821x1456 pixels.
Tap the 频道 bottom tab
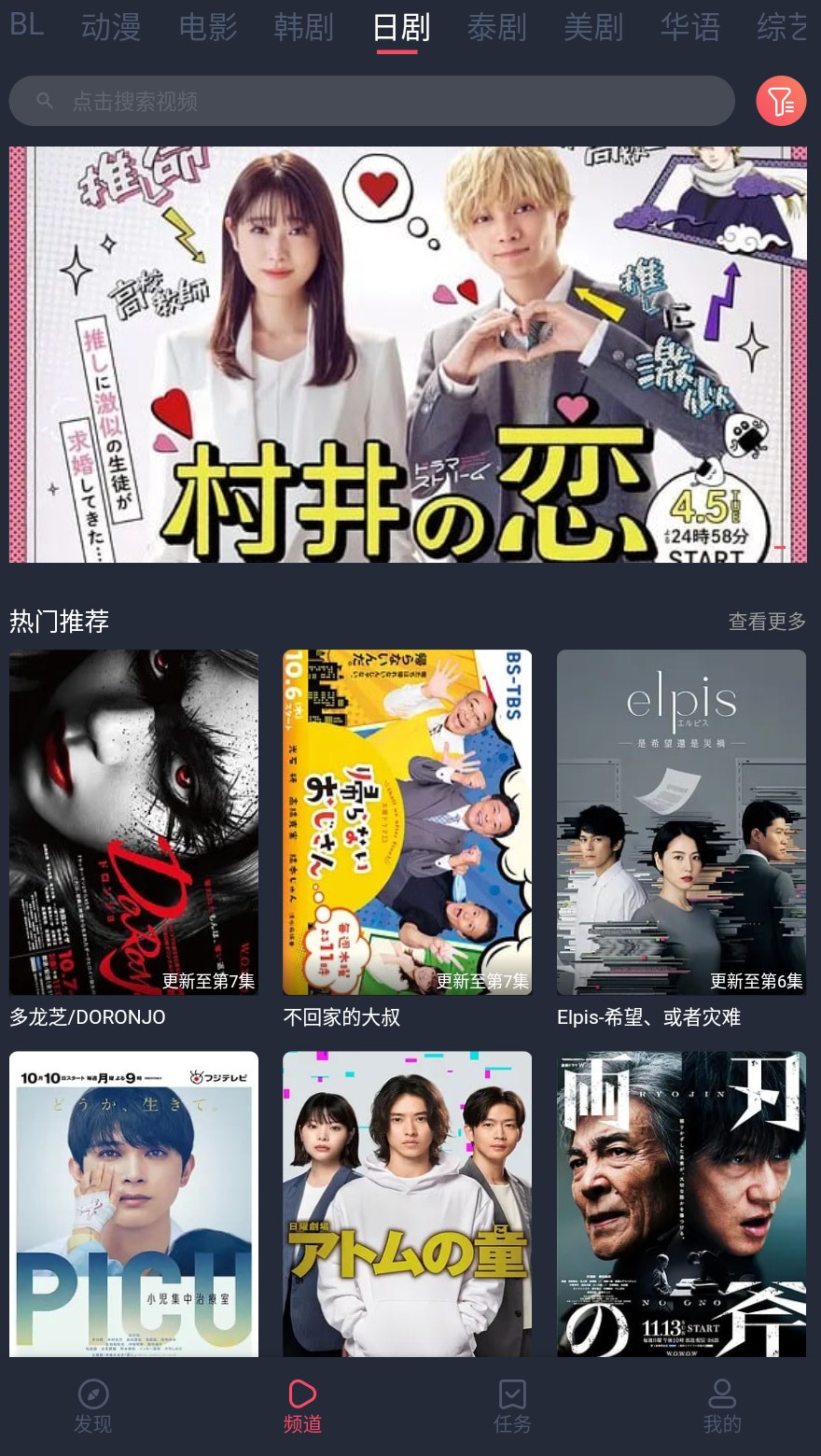tap(302, 1406)
